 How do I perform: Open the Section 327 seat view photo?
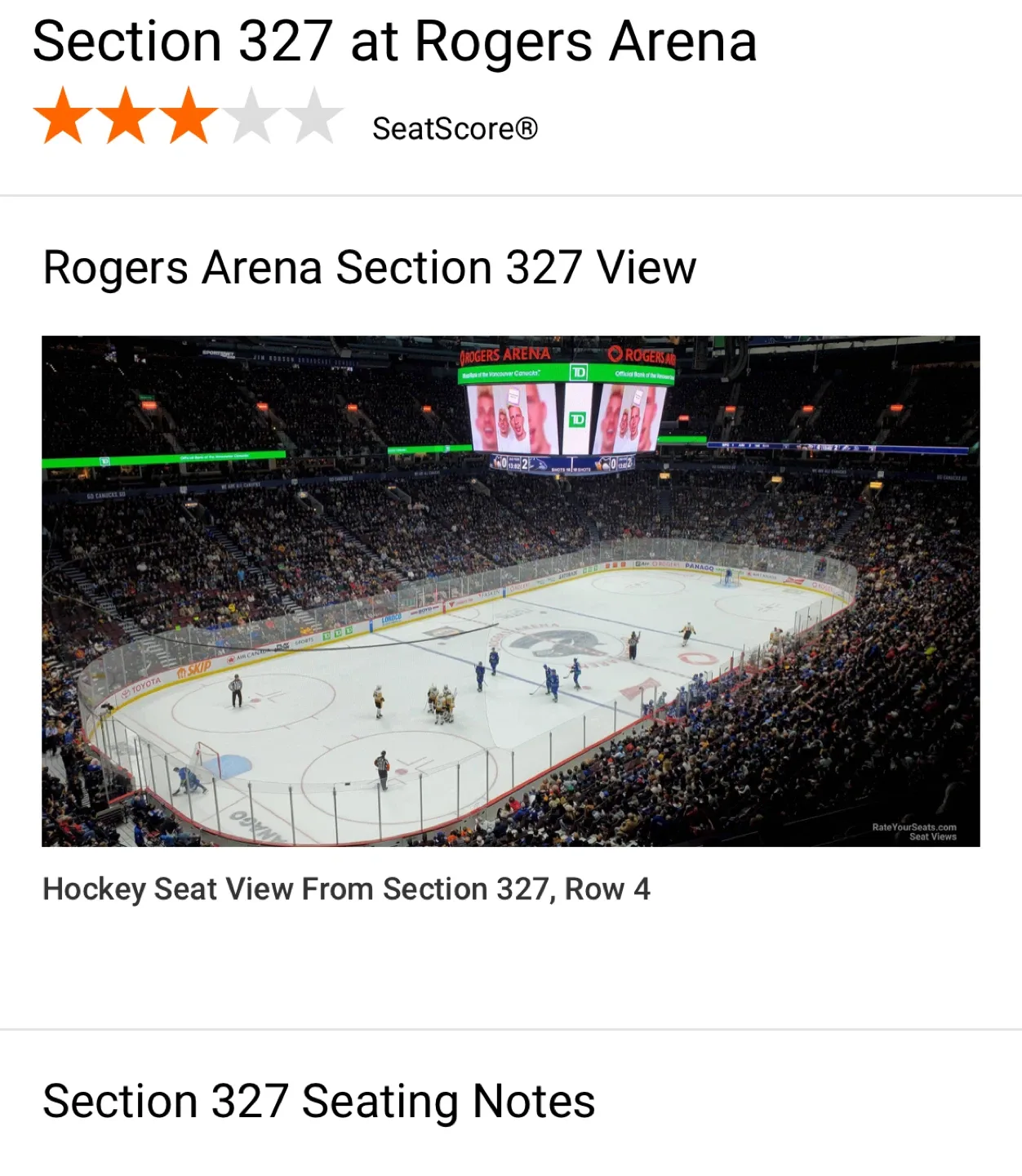tap(511, 592)
